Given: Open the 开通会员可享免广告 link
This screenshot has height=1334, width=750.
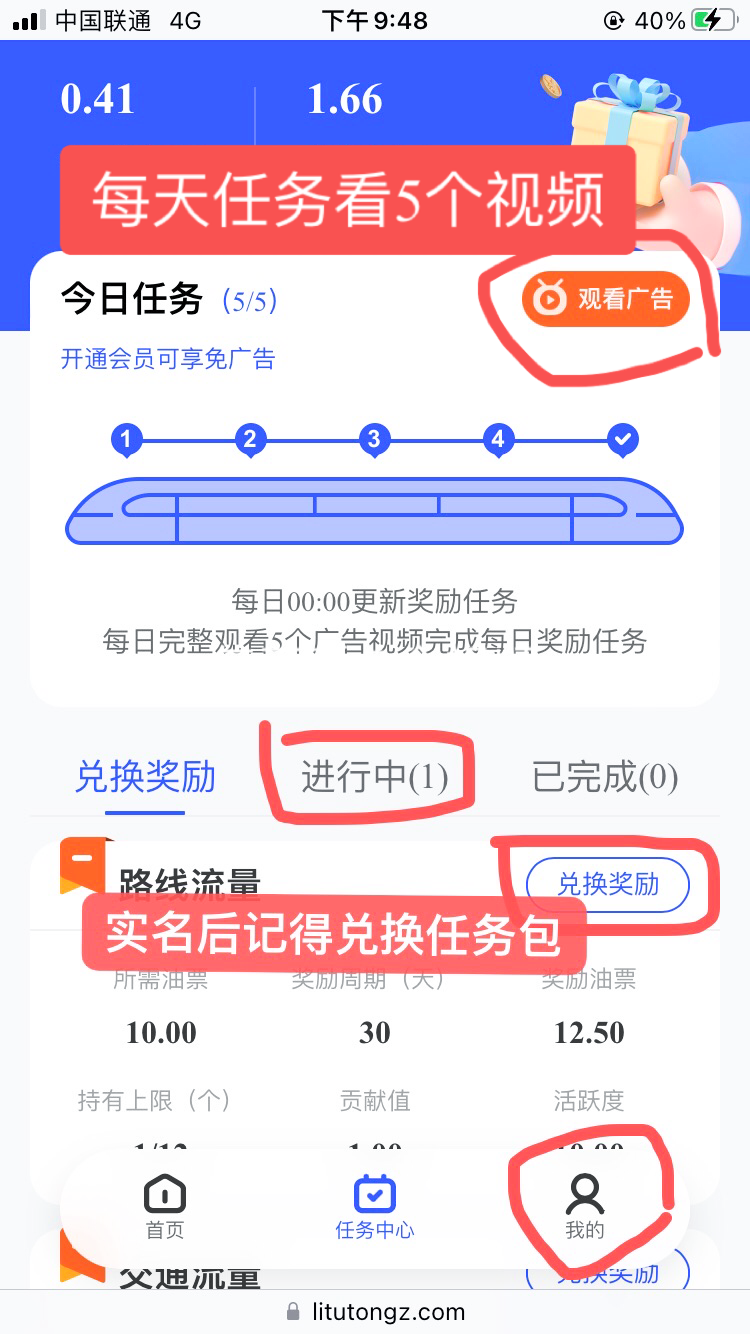Looking at the screenshot, I should (168, 359).
